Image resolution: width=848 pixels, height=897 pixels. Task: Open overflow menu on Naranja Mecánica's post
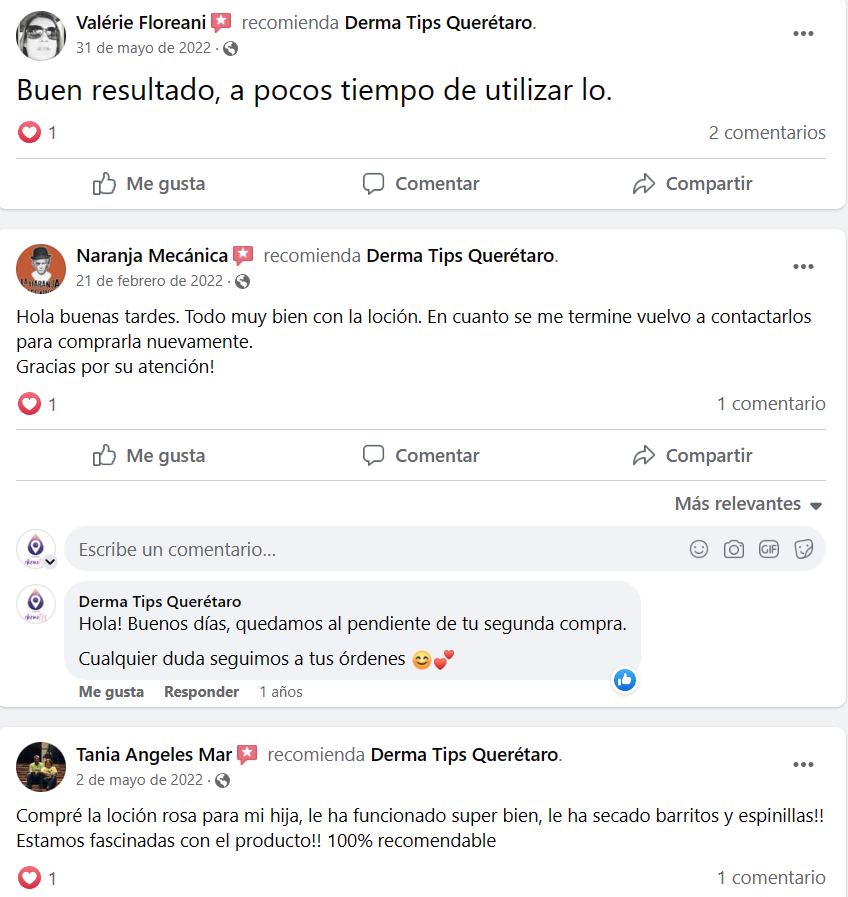click(803, 267)
